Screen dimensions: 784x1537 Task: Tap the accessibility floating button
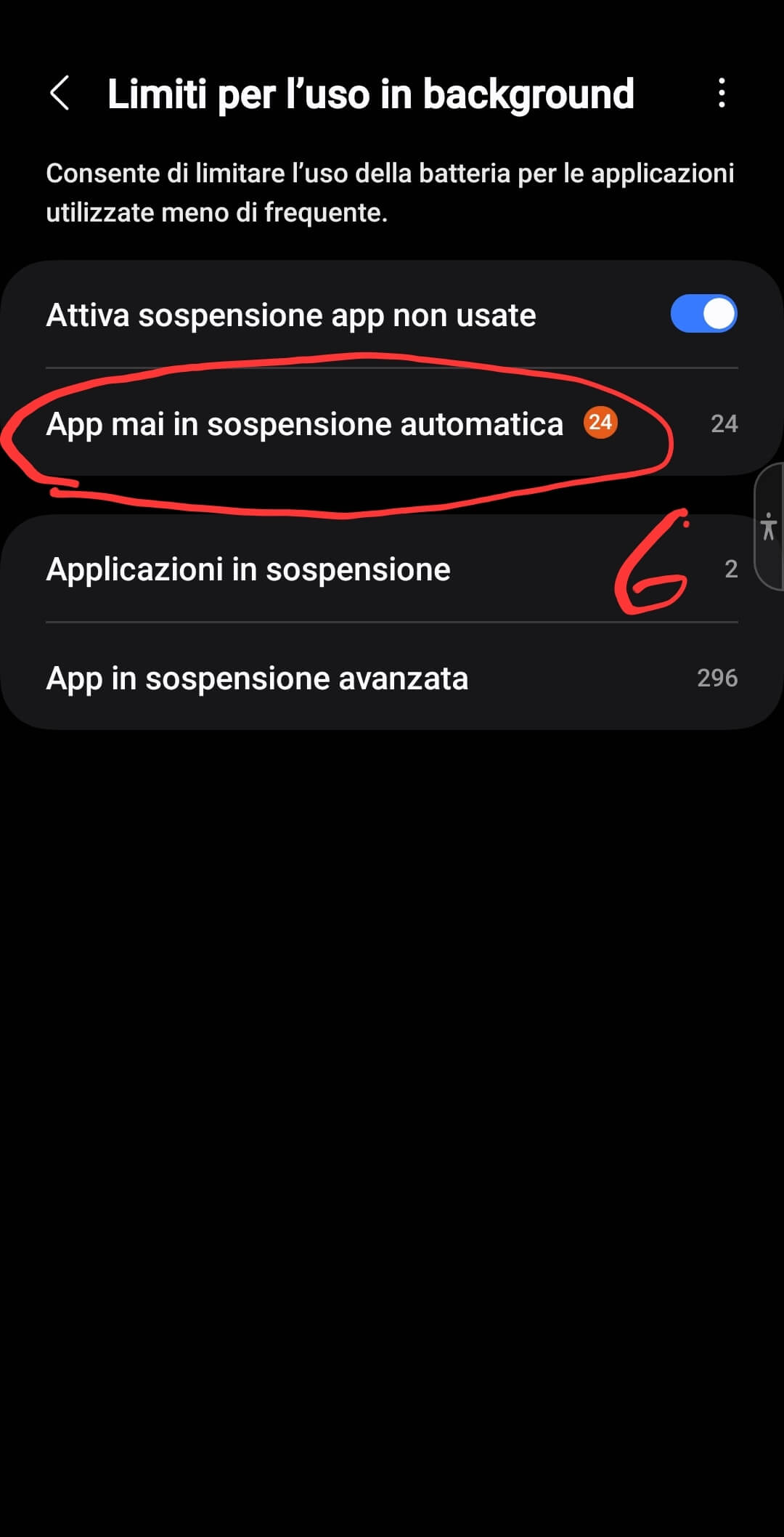click(x=769, y=527)
